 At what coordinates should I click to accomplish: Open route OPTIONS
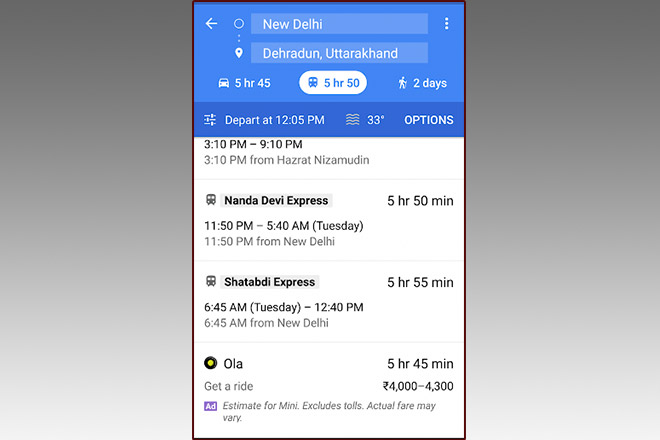point(428,120)
